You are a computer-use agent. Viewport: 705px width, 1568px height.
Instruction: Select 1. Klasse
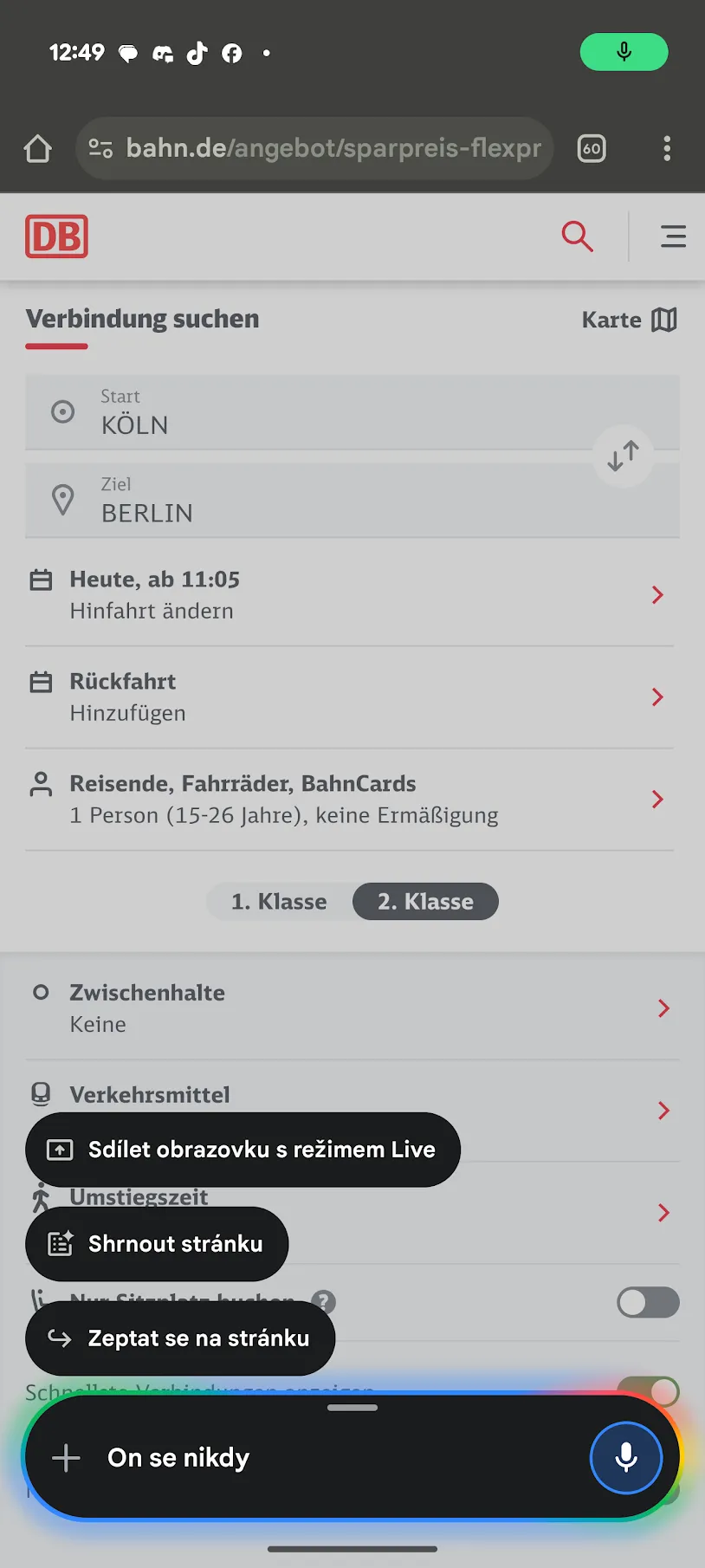point(279,902)
